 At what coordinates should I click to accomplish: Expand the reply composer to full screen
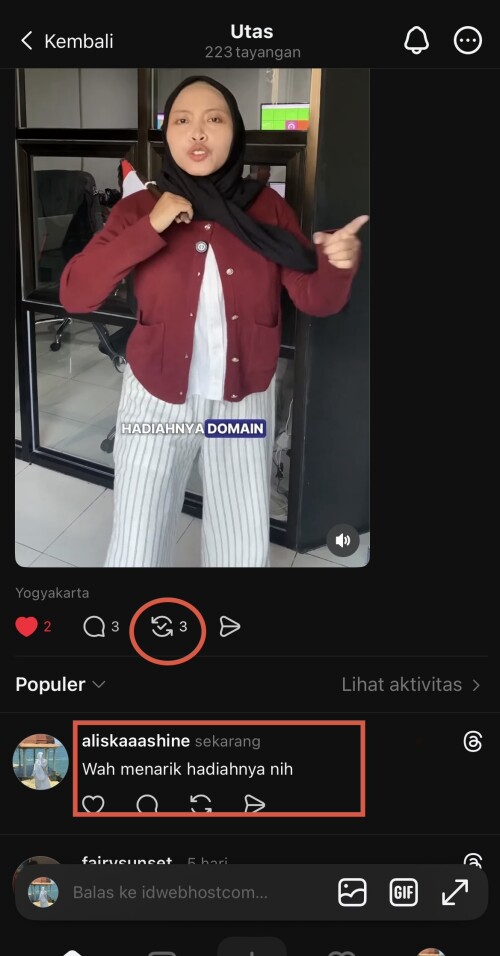point(455,893)
